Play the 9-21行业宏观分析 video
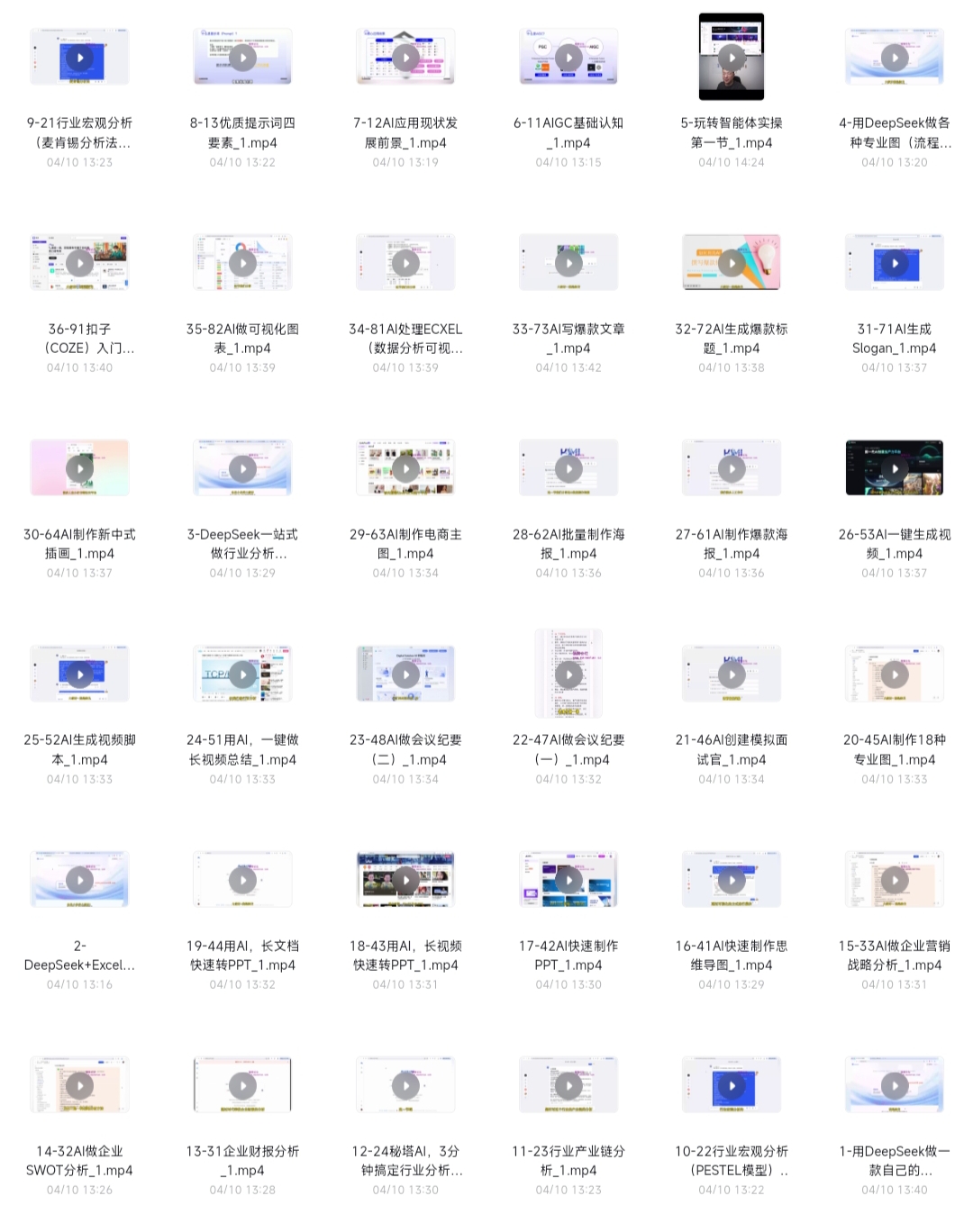The image size is (973, 1232). (x=79, y=56)
